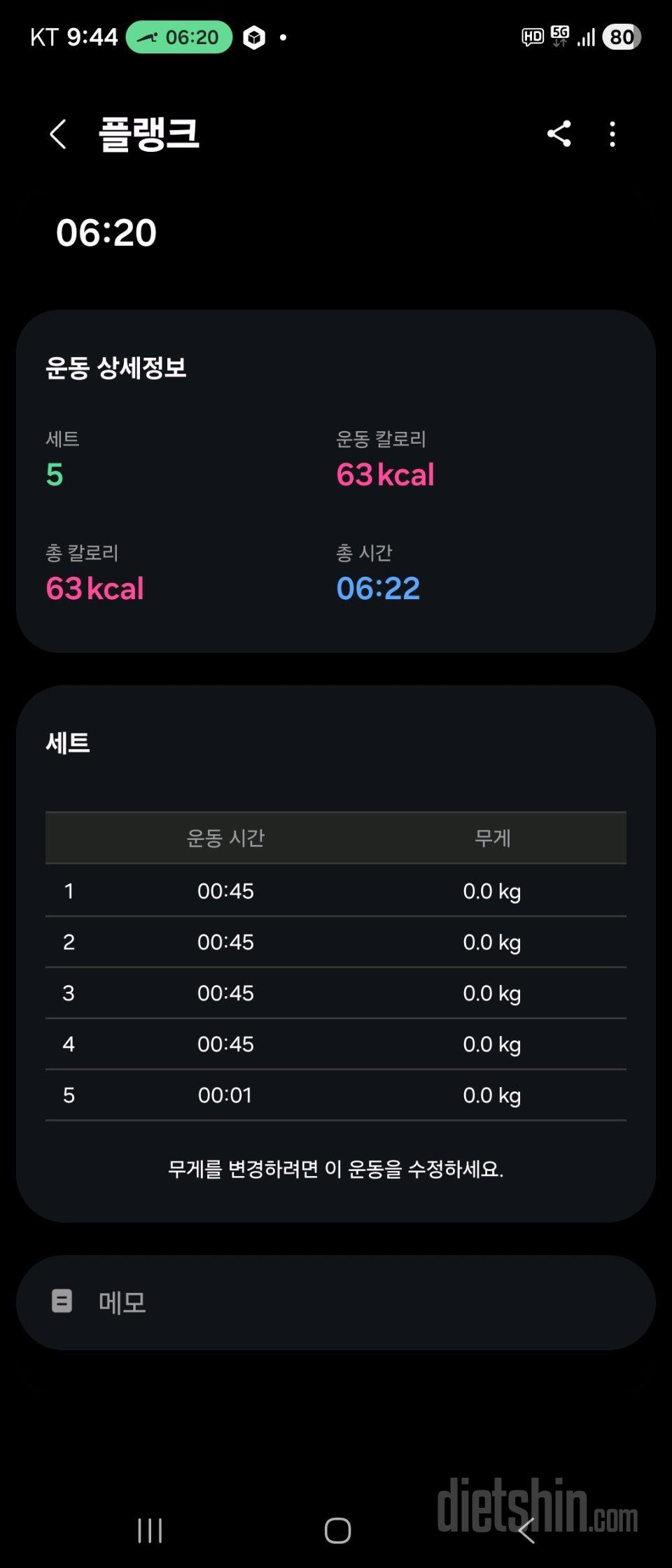The height and width of the screenshot is (1568, 672).
Task: Go back from the 플랭크 workout screen
Action: 58,134
